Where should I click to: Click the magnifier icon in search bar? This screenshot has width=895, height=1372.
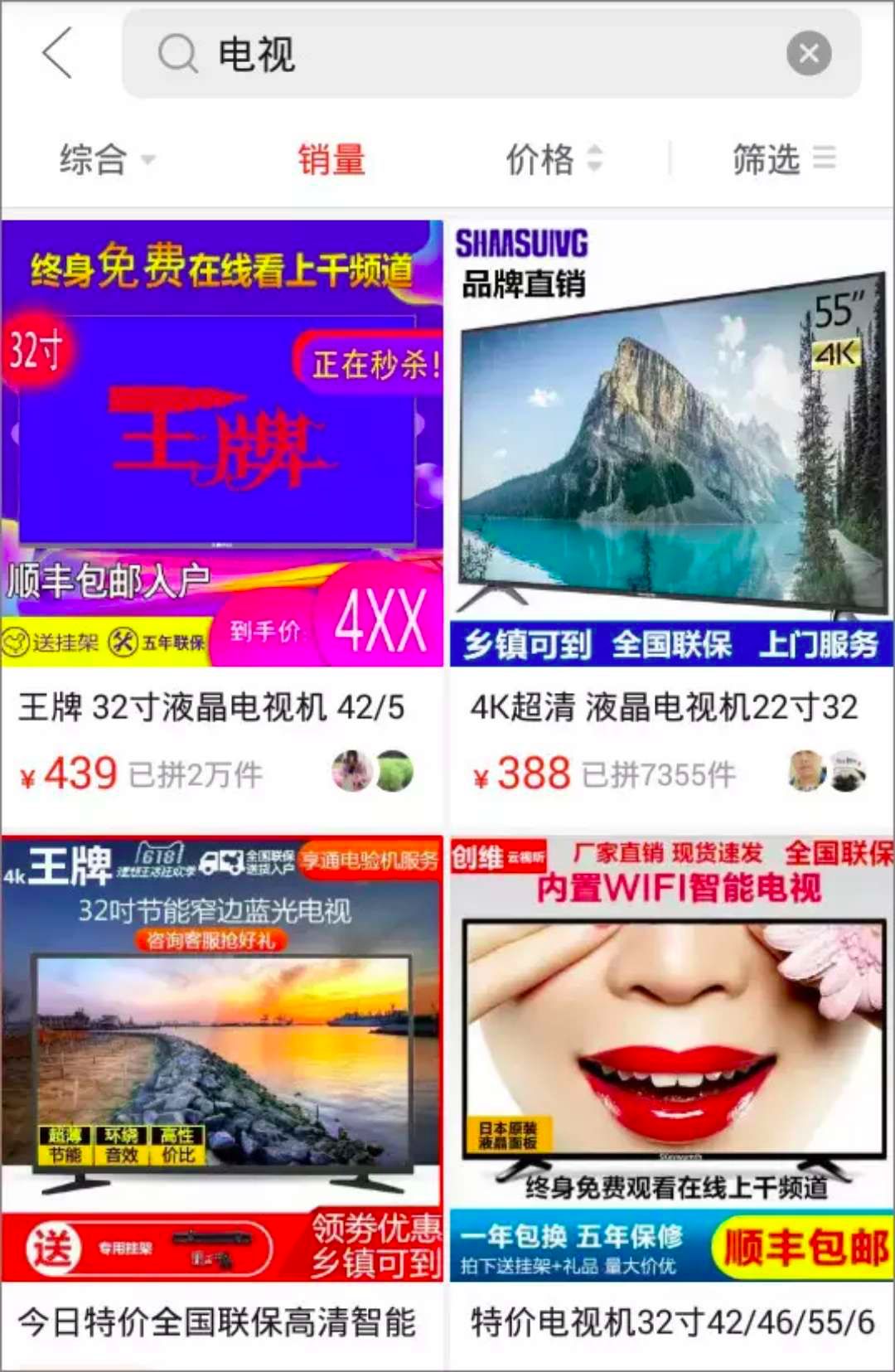[x=177, y=54]
